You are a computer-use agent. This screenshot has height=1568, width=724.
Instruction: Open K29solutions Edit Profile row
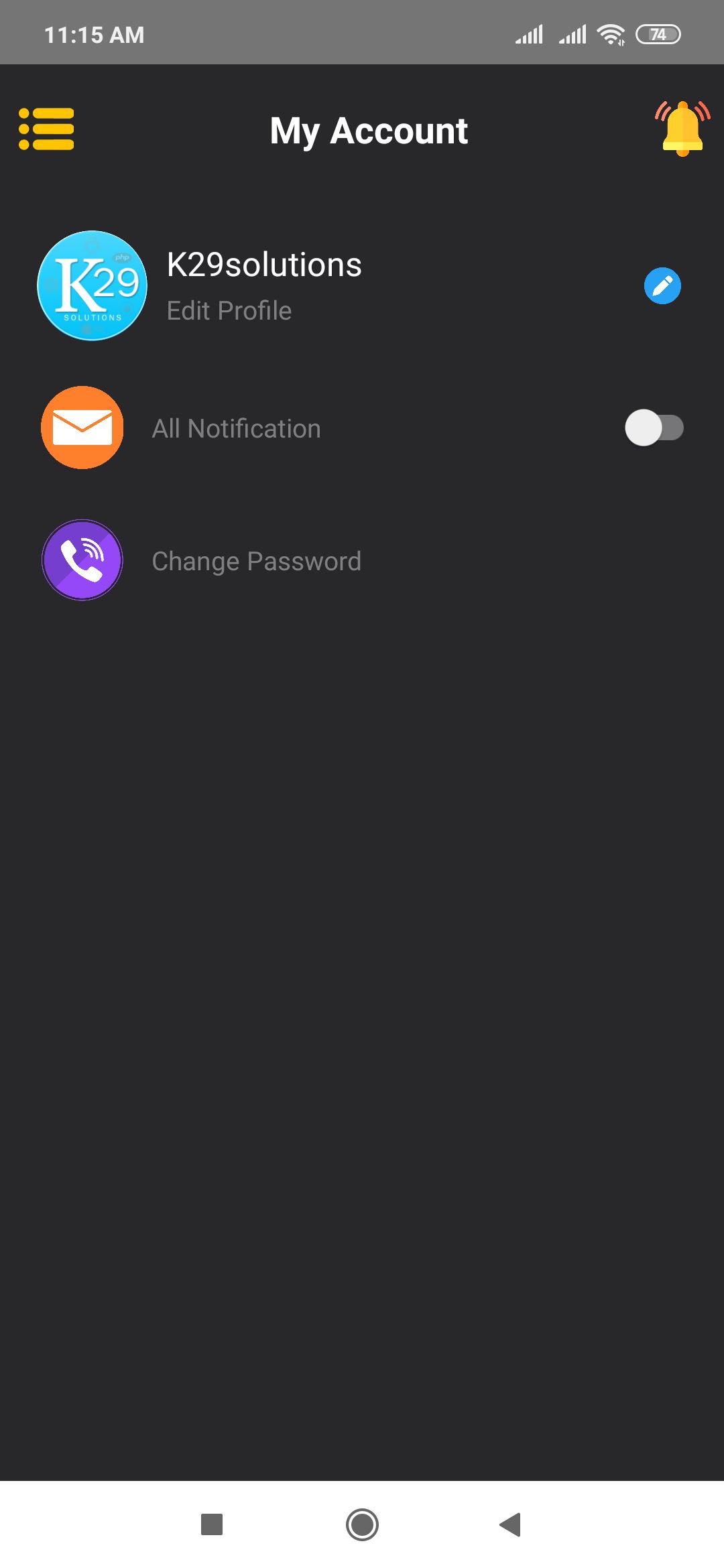pyautogui.click(x=362, y=286)
